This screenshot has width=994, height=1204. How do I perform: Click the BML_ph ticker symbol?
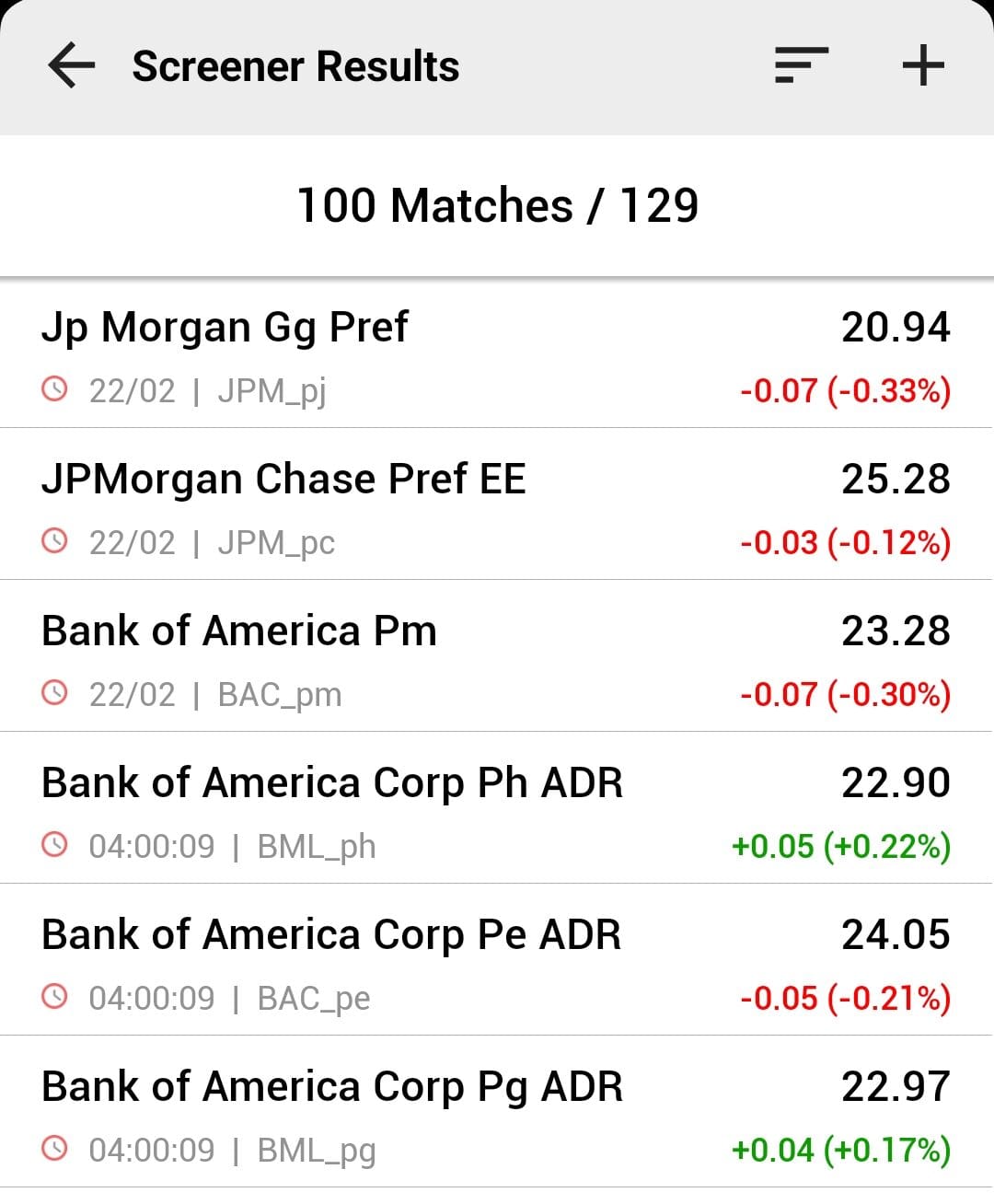[316, 845]
